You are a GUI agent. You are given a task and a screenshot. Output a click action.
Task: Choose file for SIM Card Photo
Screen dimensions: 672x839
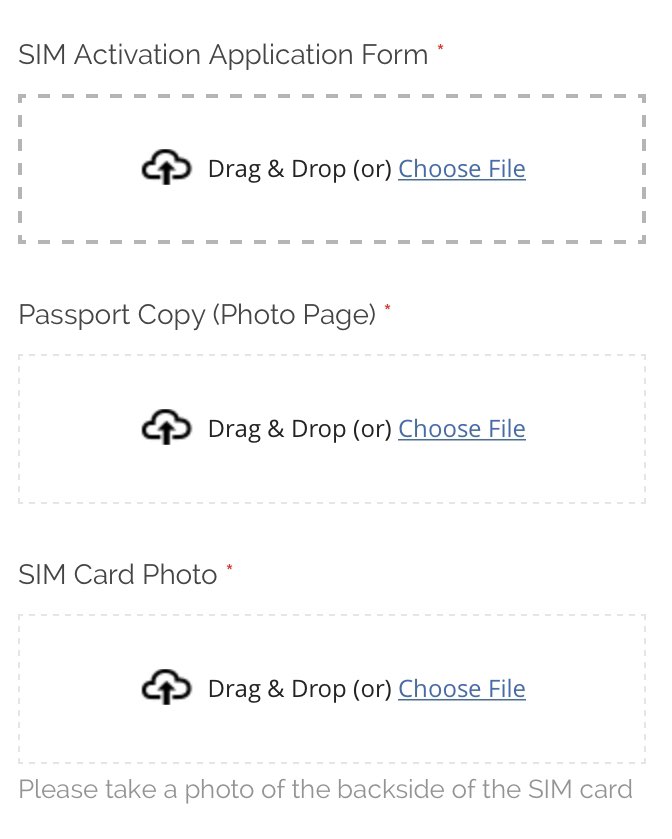[x=461, y=689]
